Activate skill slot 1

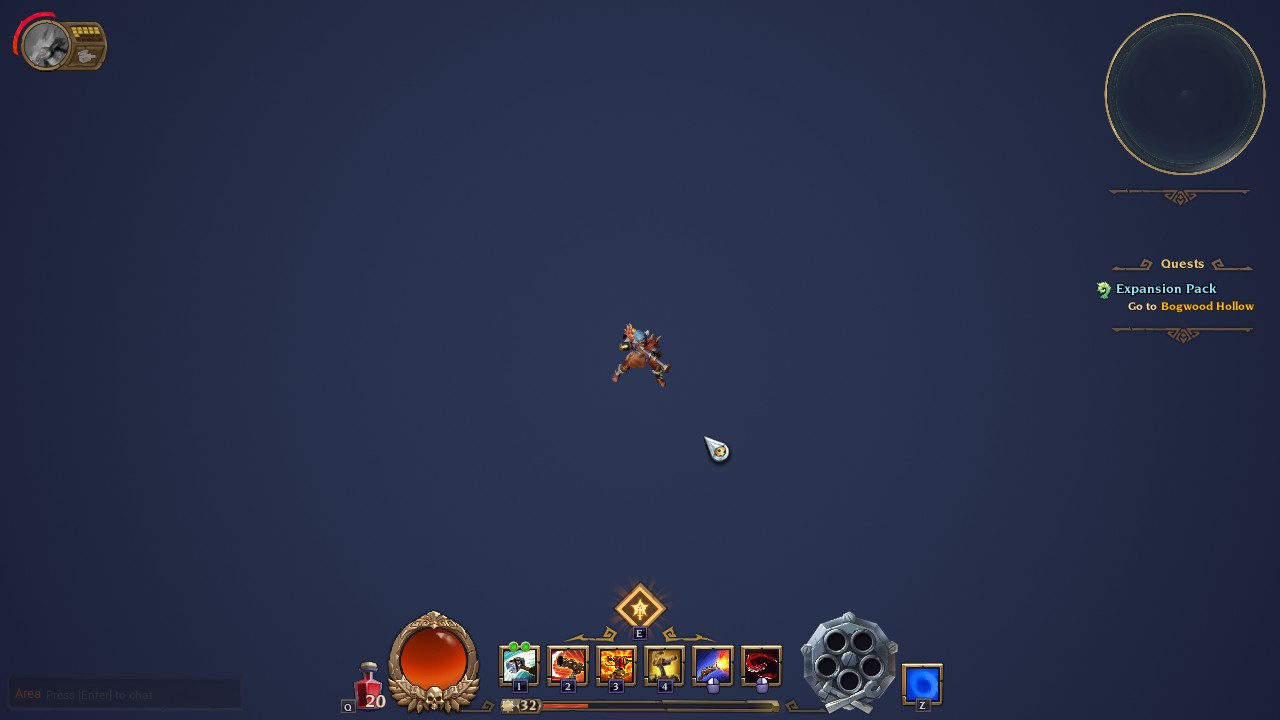(x=519, y=665)
